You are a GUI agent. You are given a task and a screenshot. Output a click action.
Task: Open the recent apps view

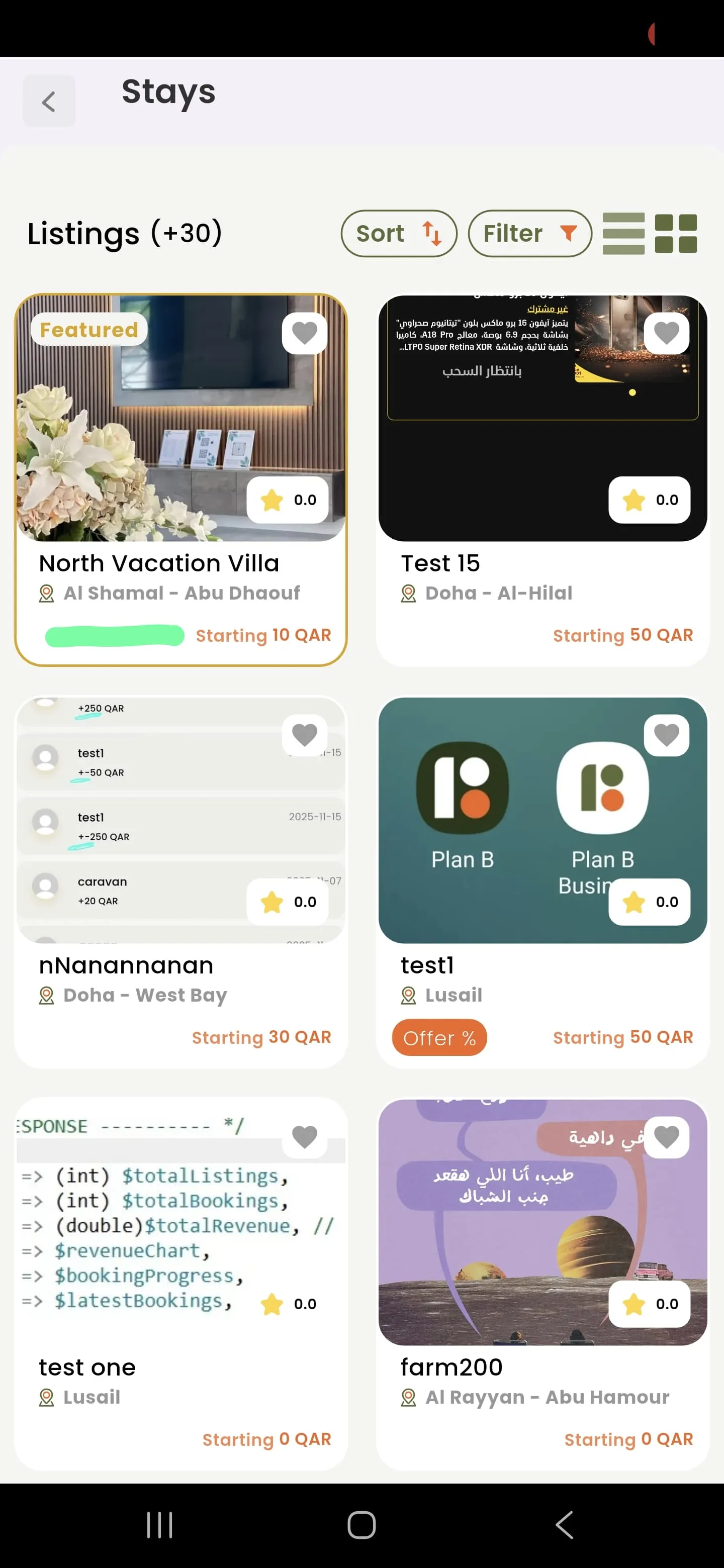coord(159,1525)
